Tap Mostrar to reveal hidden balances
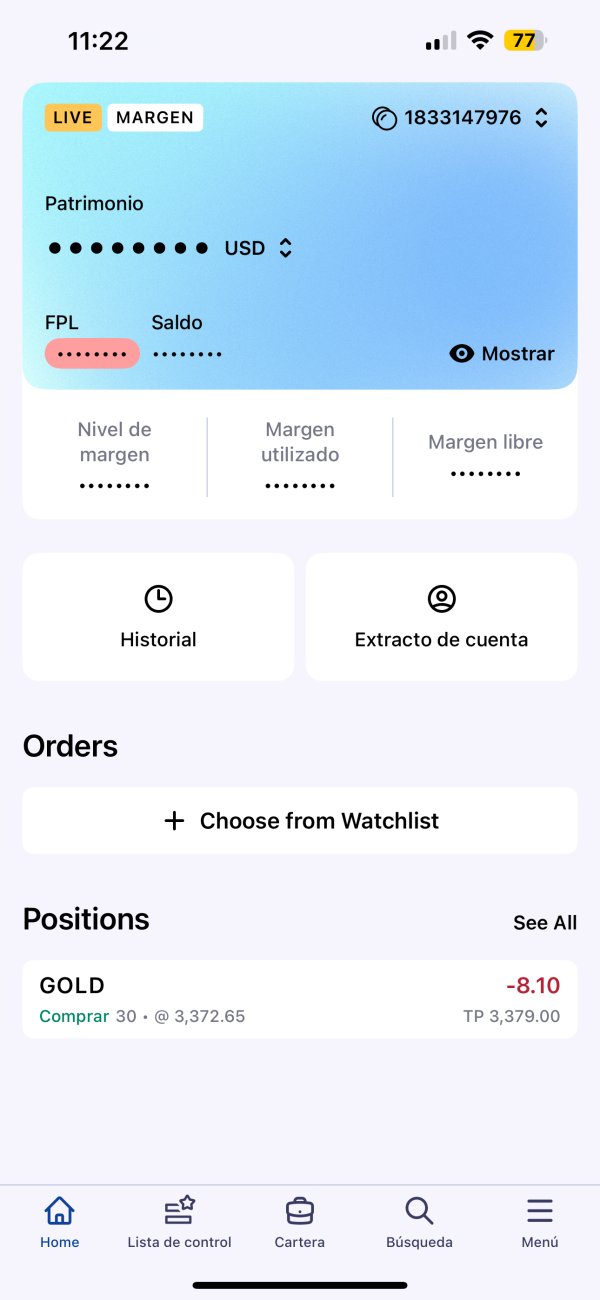 (x=502, y=353)
